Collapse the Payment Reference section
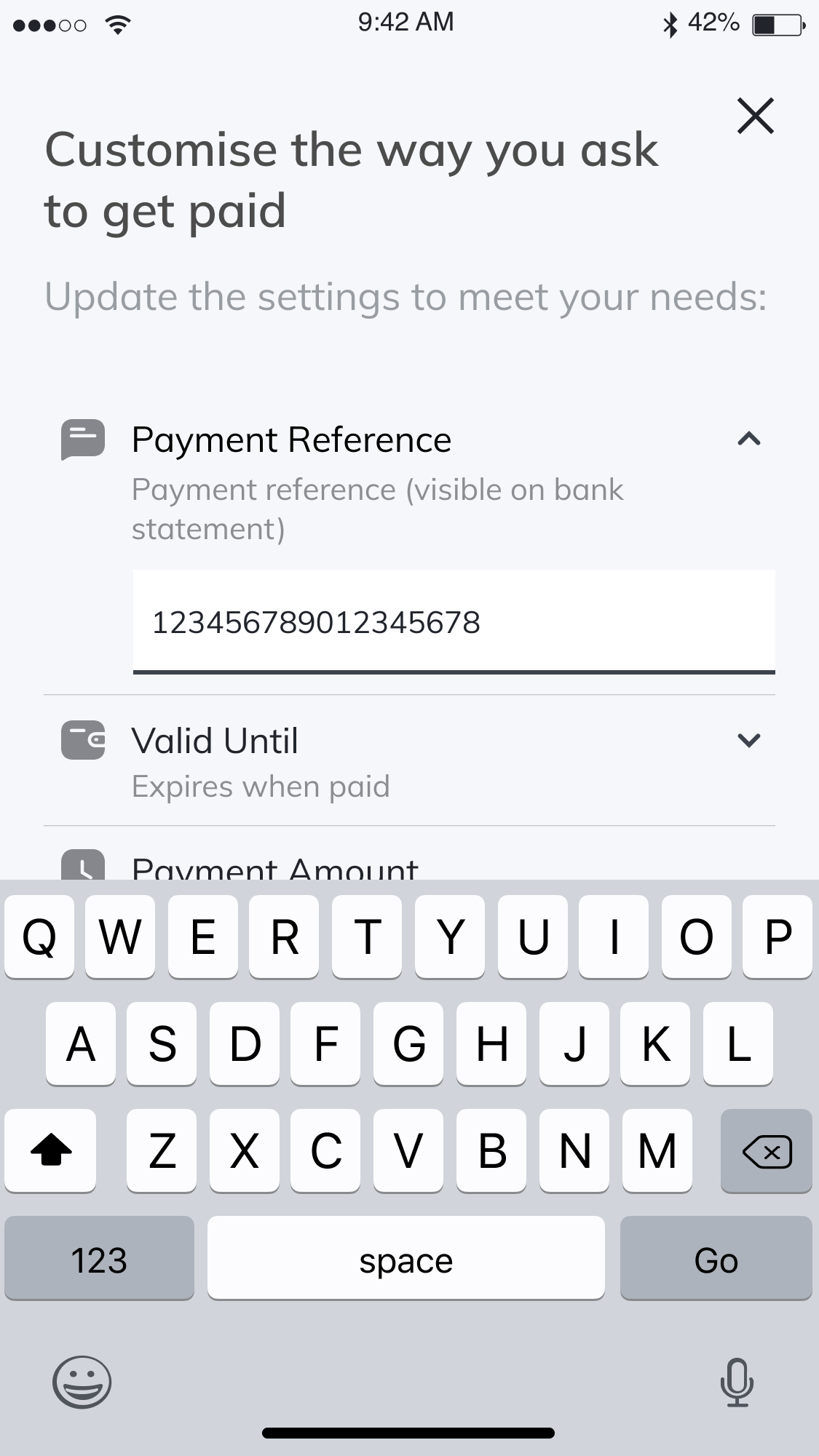 click(748, 439)
